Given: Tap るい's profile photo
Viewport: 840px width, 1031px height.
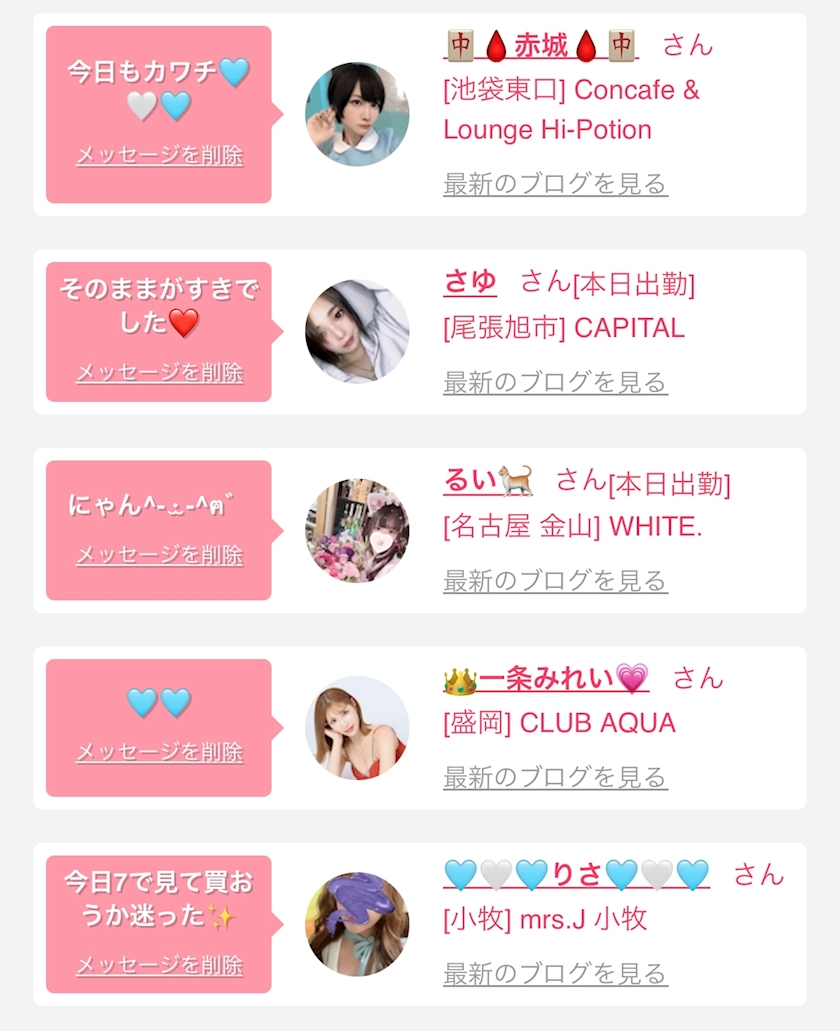Looking at the screenshot, I should (x=357, y=530).
